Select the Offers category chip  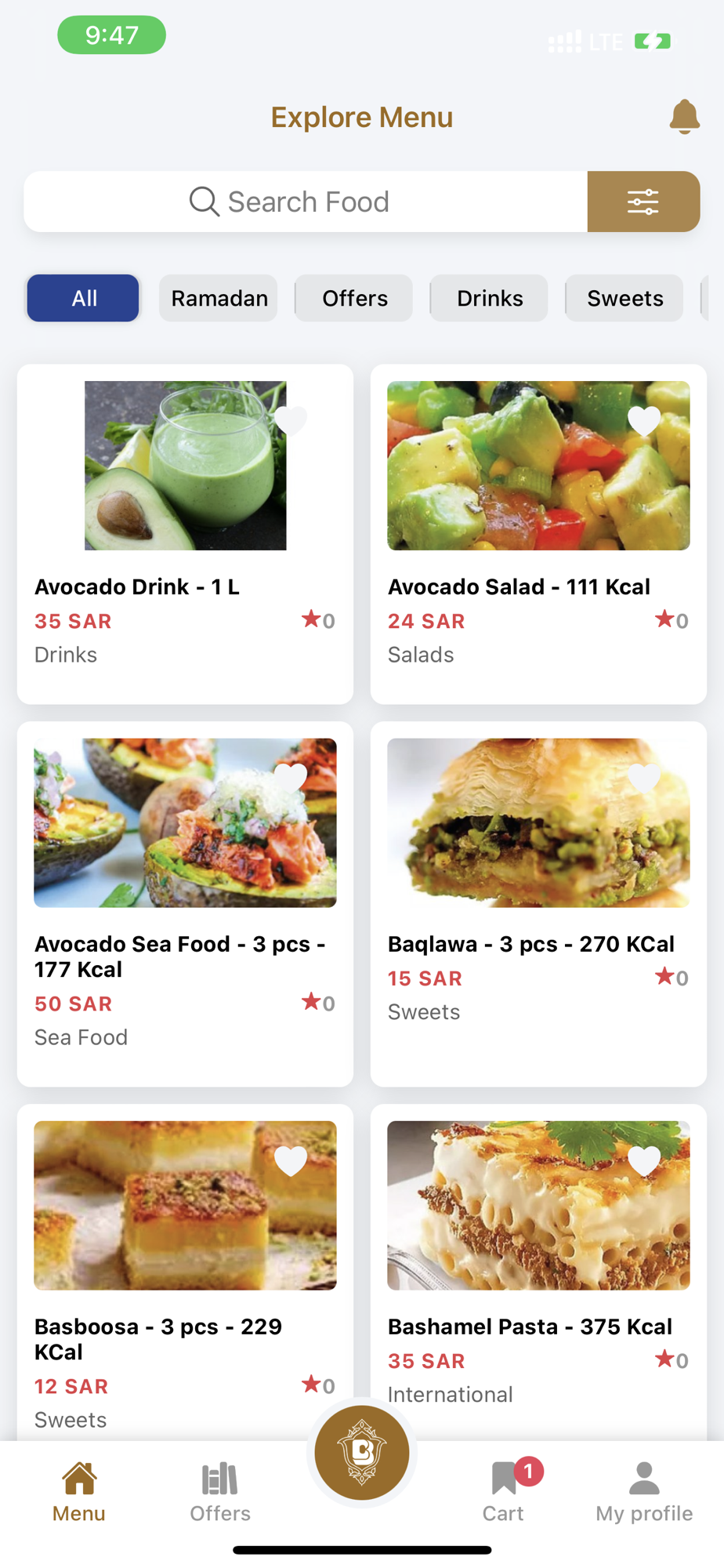coord(354,298)
